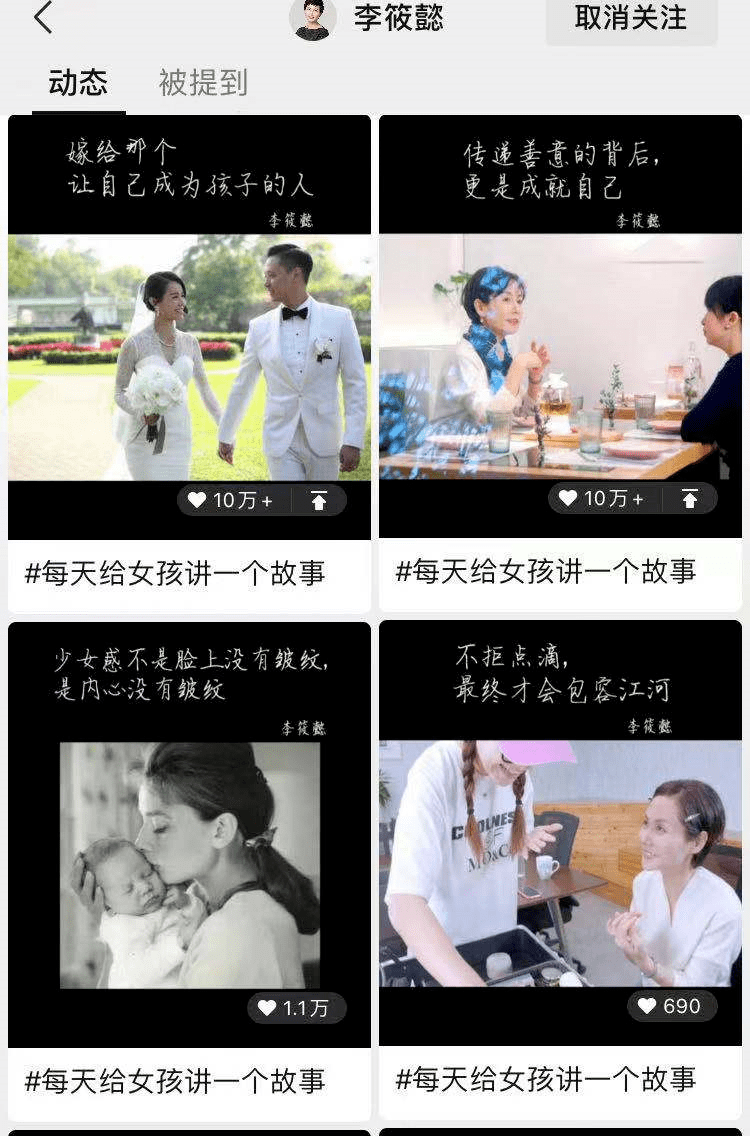Image resolution: width=750 pixels, height=1136 pixels.
Task: Switch to the 被提到 tab
Action: [203, 83]
